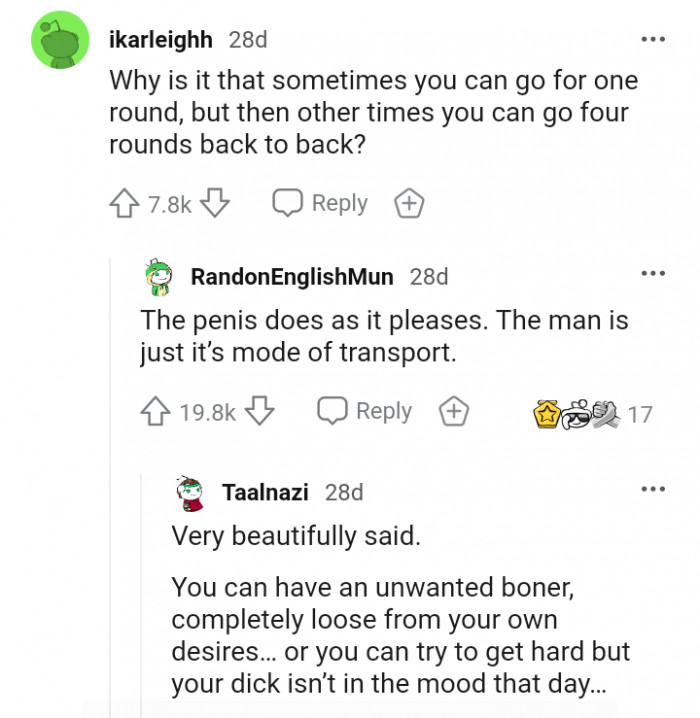This screenshot has height=718, width=700.
Task: Give an award to ikarleighh's comment
Action: click(408, 205)
